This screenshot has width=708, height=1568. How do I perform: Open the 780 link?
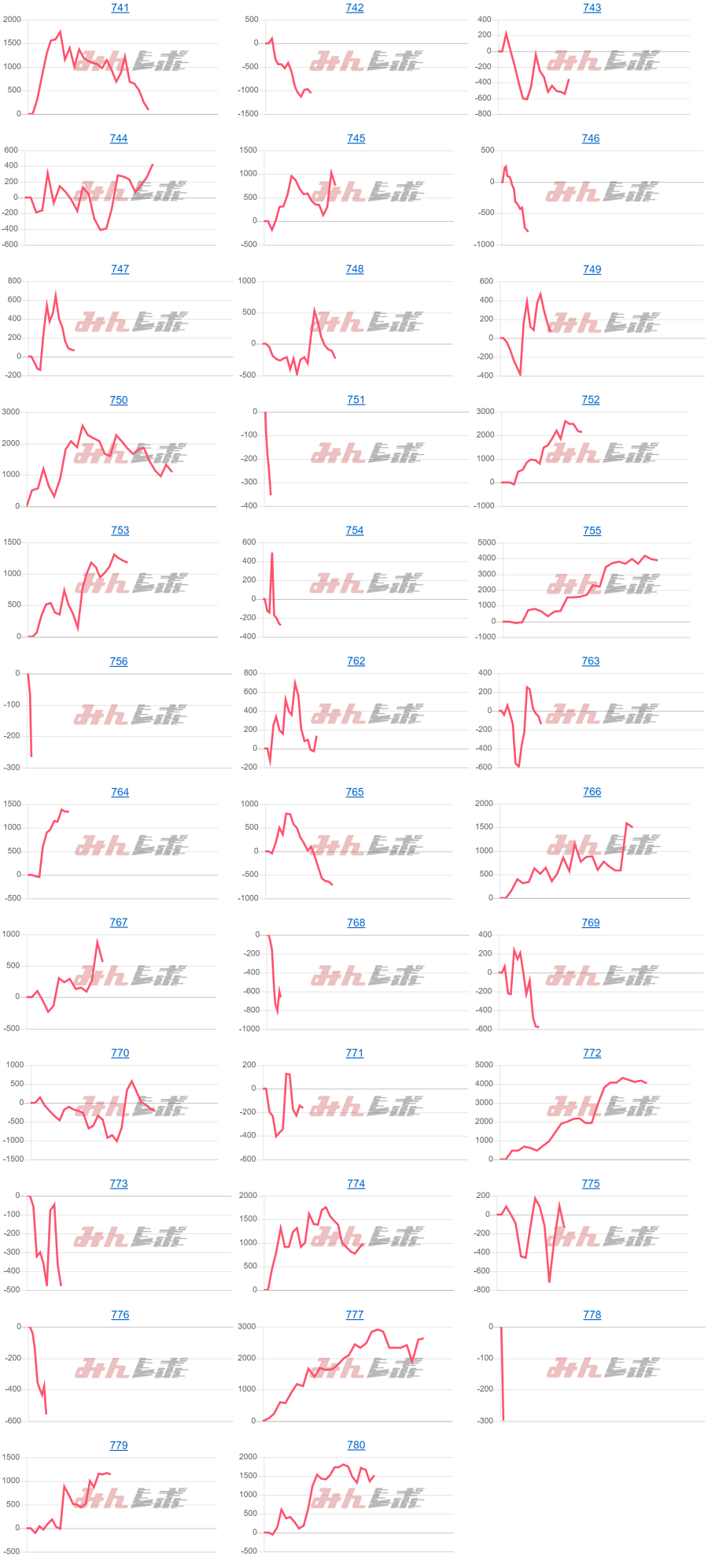(x=356, y=1445)
